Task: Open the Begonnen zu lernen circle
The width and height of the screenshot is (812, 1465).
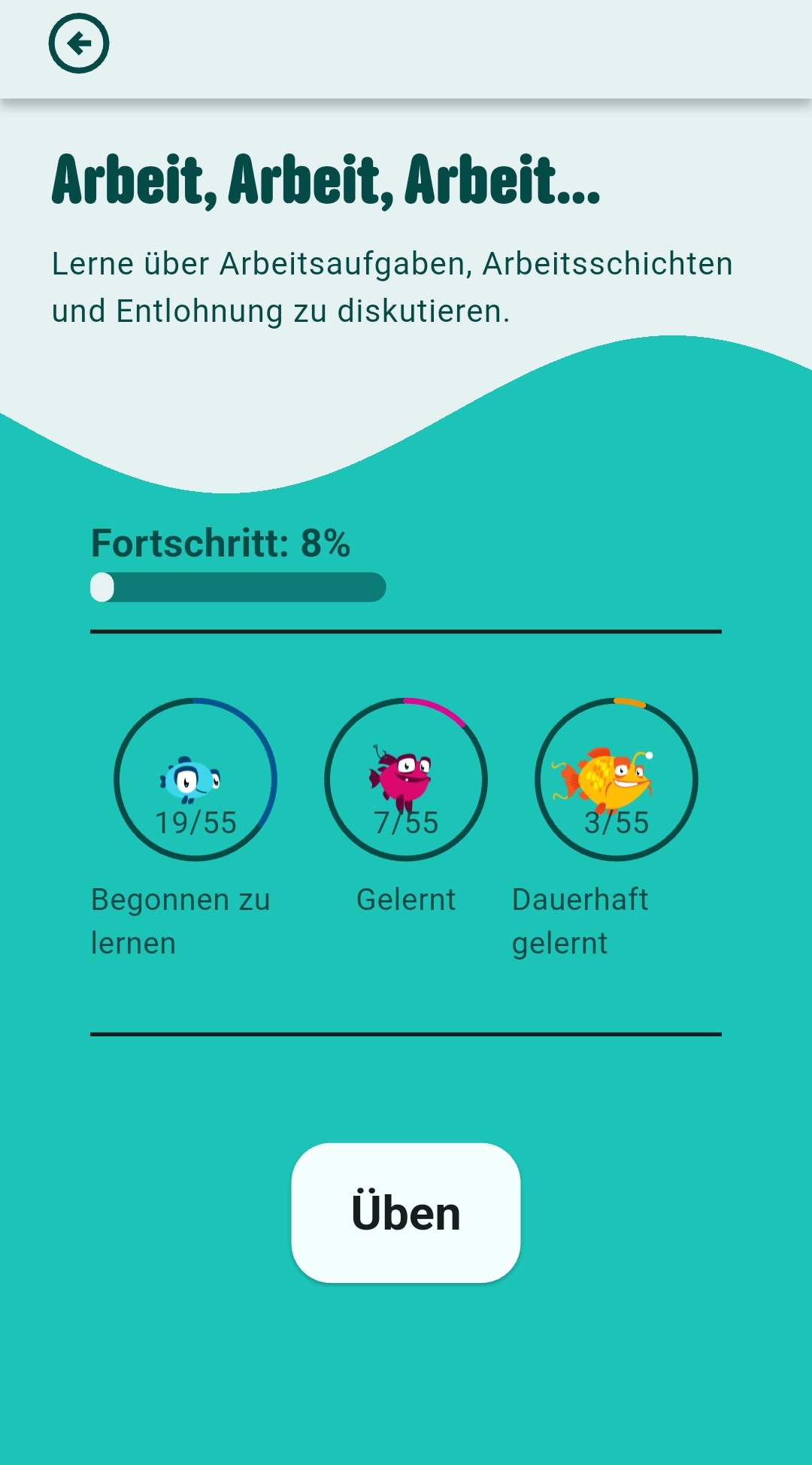Action: point(195,780)
